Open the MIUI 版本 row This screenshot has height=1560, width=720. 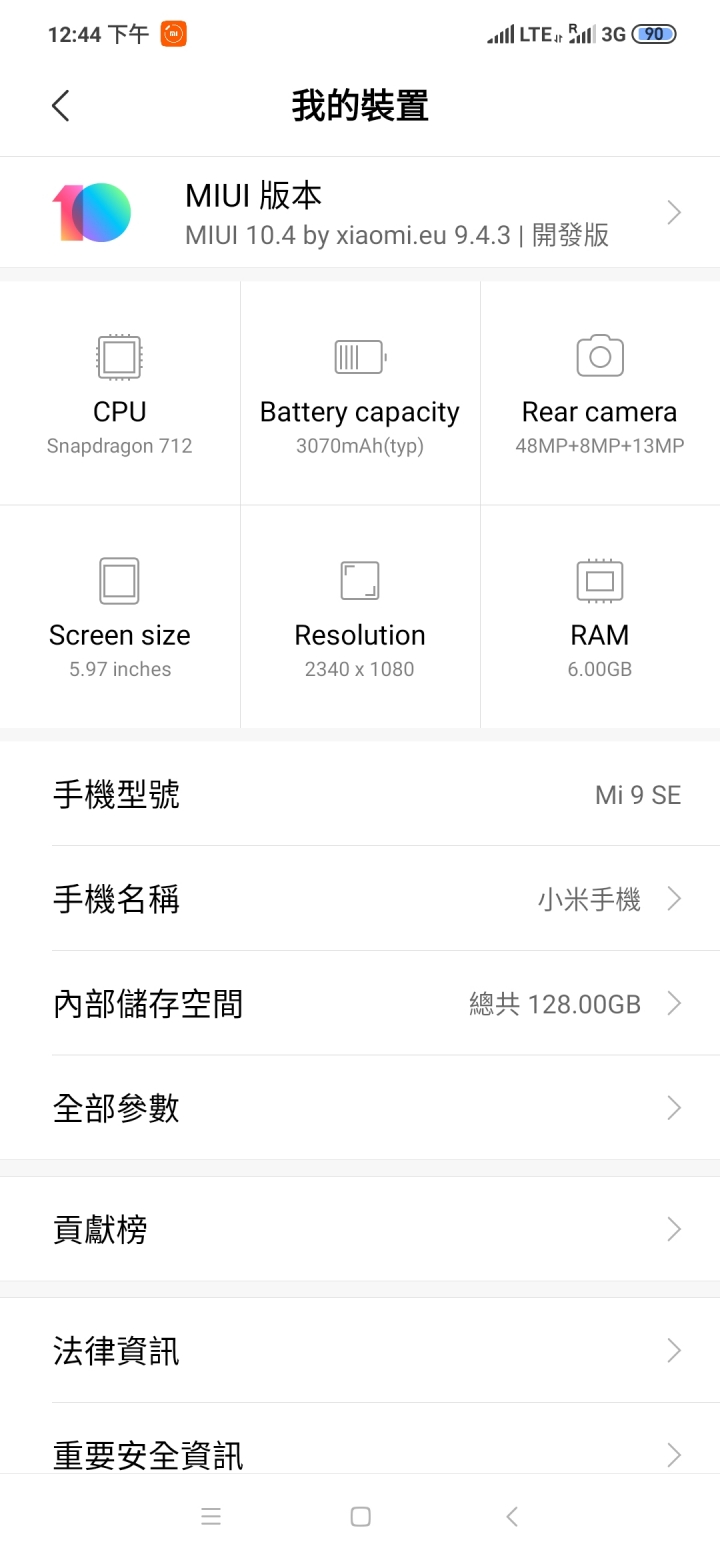click(360, 212)
